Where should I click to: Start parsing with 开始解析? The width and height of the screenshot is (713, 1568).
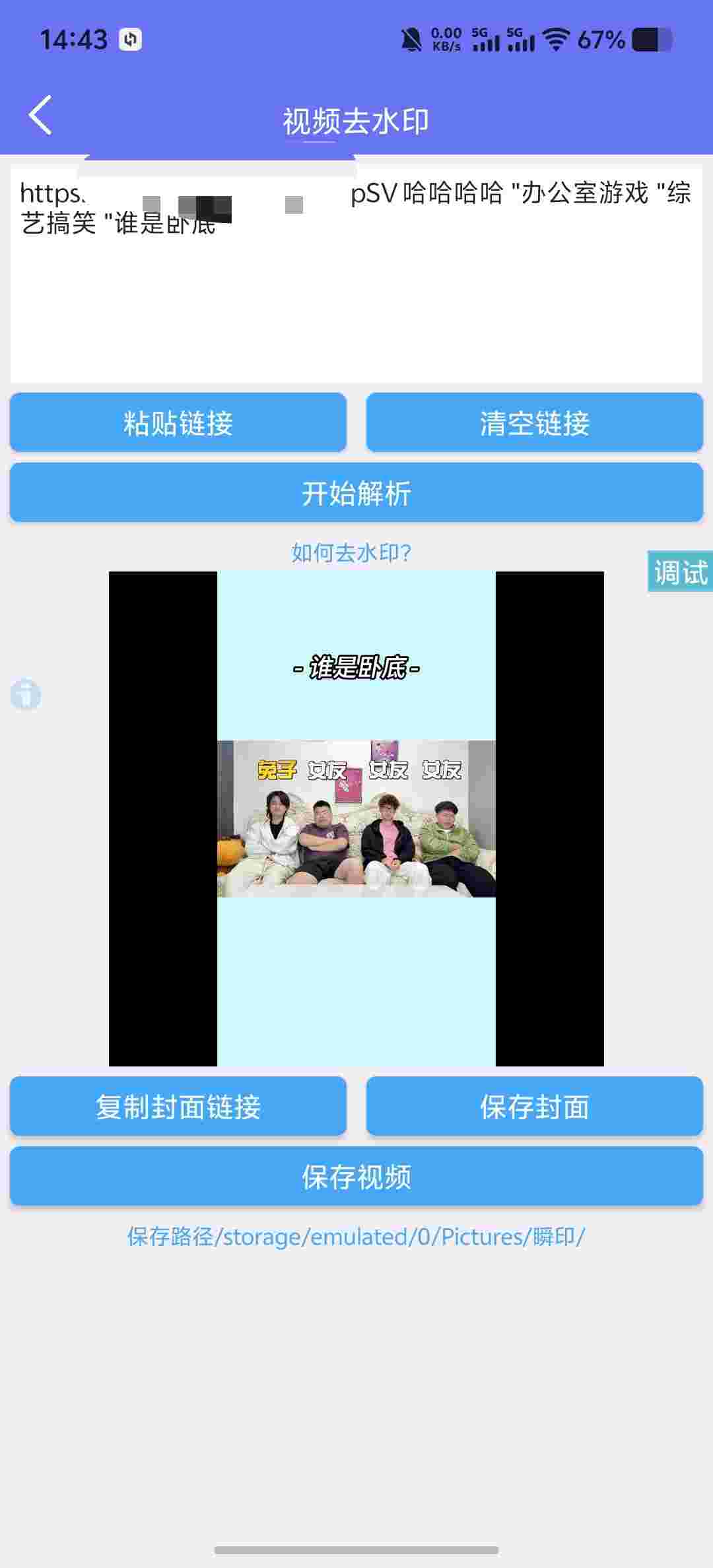tap(356, 492)
